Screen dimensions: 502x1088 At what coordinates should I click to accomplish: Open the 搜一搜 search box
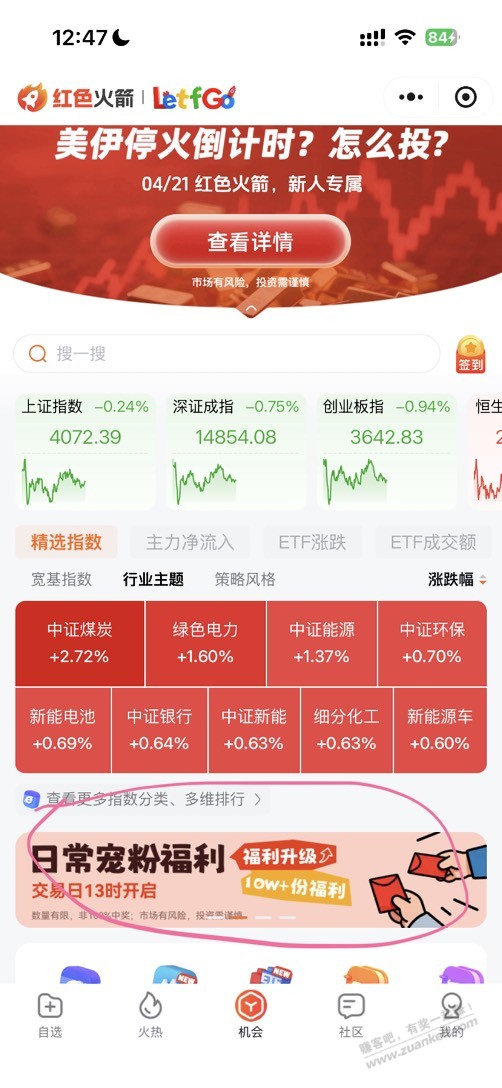pyautogui.click(x=226, y=354)
